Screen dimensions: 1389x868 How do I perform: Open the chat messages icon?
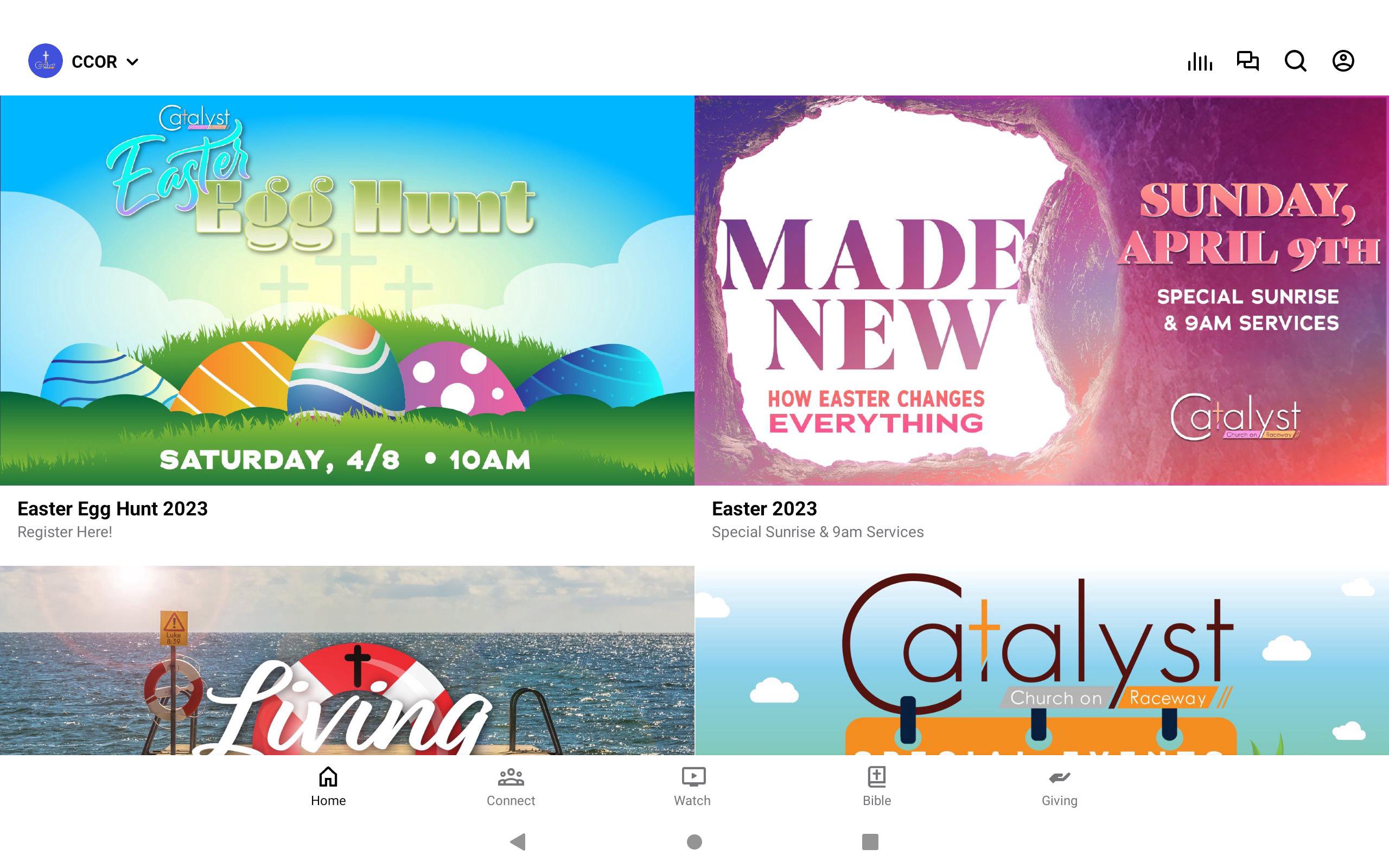pos(1247,61)
